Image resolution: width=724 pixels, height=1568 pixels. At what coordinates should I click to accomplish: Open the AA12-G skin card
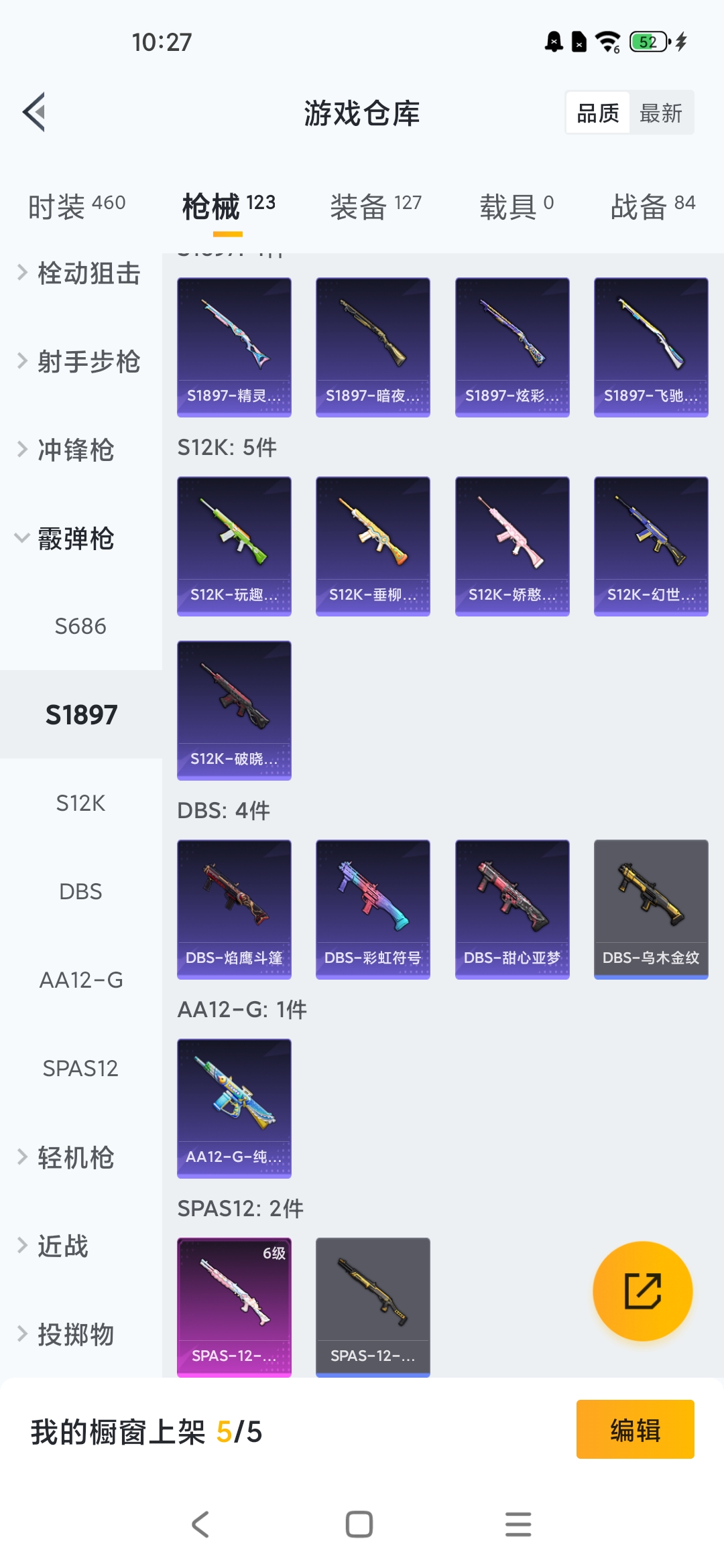tap(234, 1108)
